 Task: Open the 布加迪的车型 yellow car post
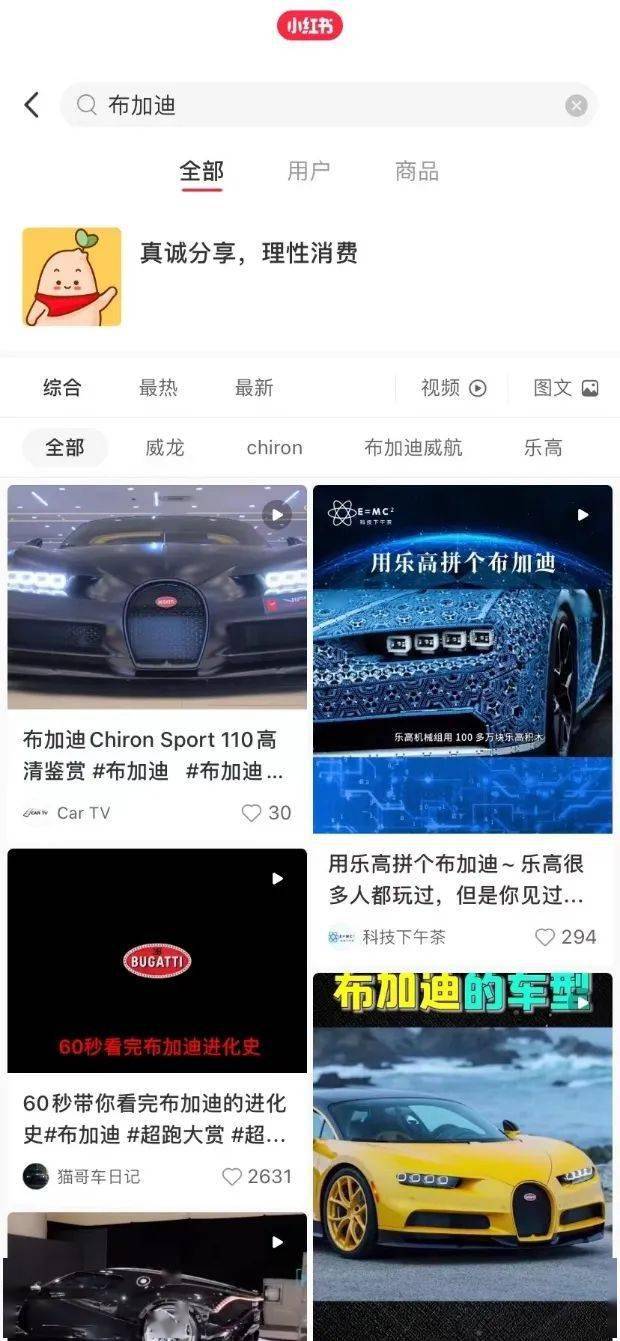coord(462,1156)
